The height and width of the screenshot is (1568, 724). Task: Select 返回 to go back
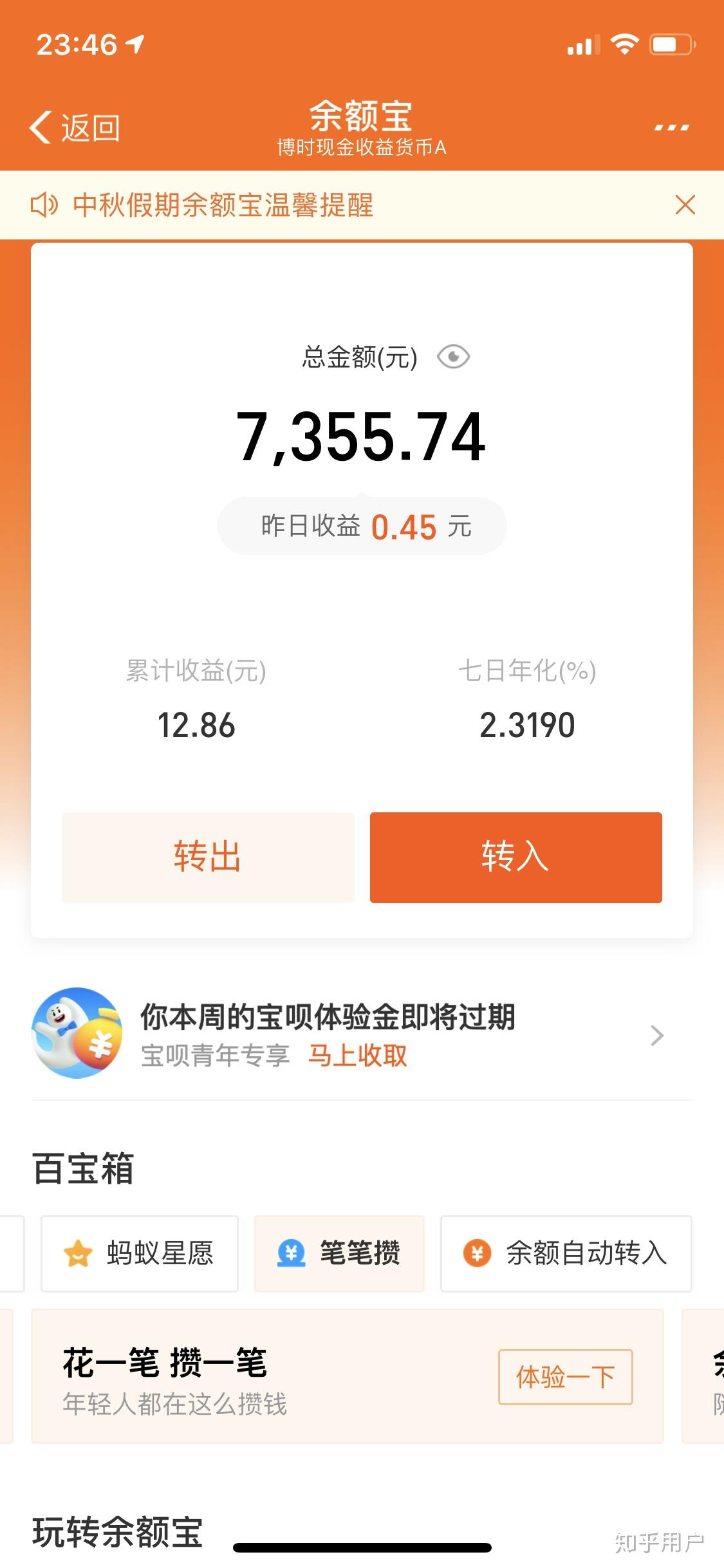[x=90, y=127]
